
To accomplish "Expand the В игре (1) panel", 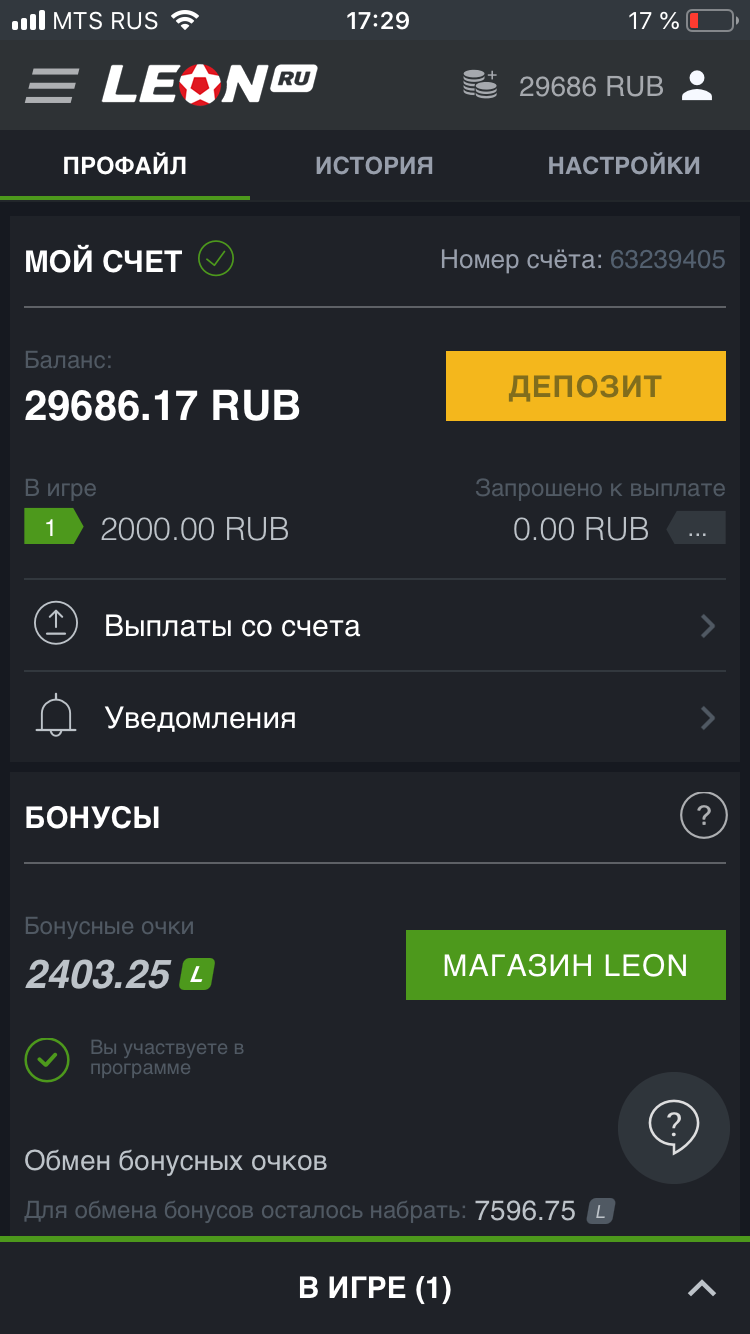I will point(375,1288).
